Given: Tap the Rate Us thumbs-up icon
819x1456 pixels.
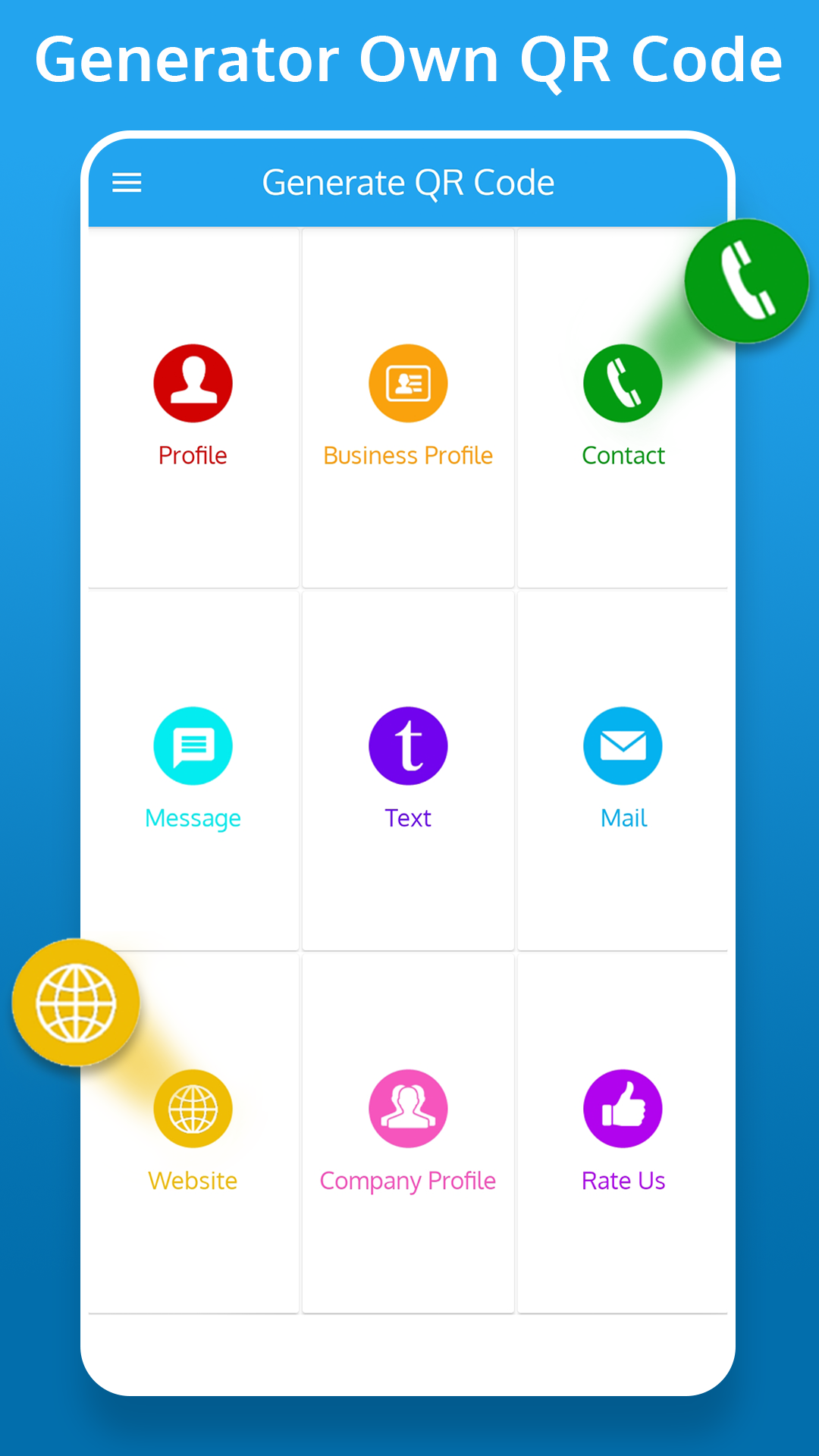Looking at the screenshot, I should (x=623, y=1108).
